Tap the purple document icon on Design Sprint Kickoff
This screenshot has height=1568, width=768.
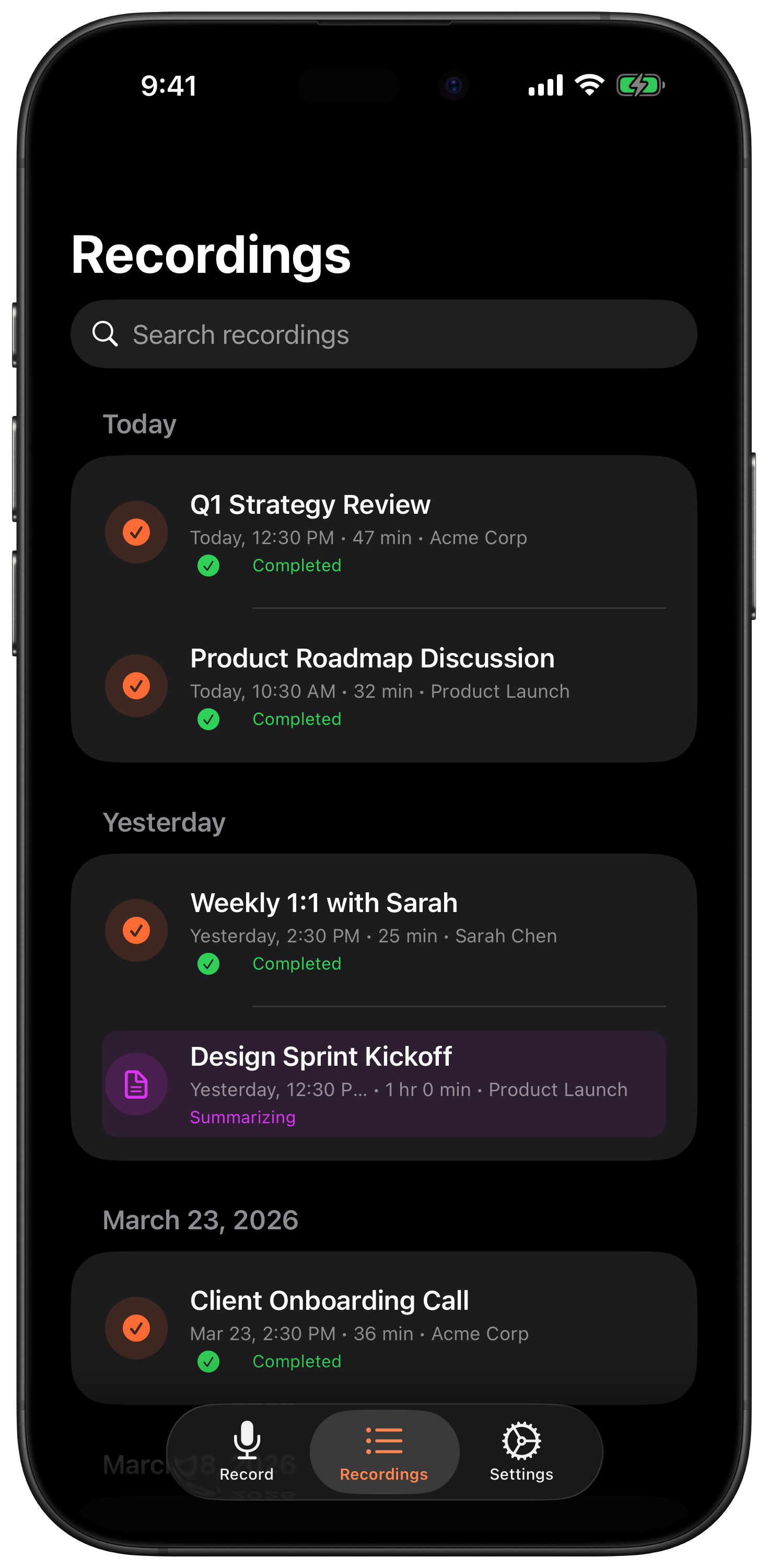click(x=136, y=1083)
